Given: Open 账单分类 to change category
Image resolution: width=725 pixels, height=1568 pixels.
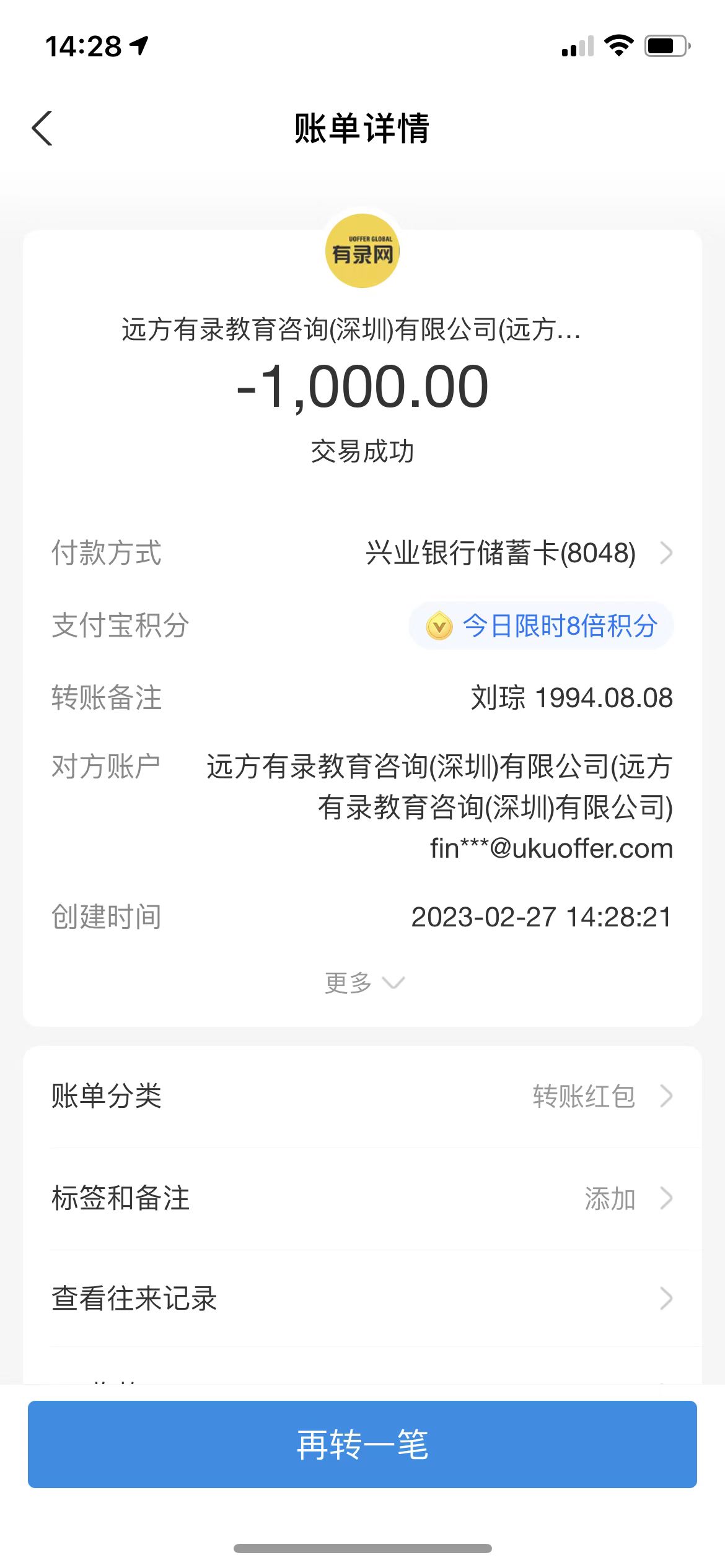Looking at the screenshot, I should click(362, 1096).
